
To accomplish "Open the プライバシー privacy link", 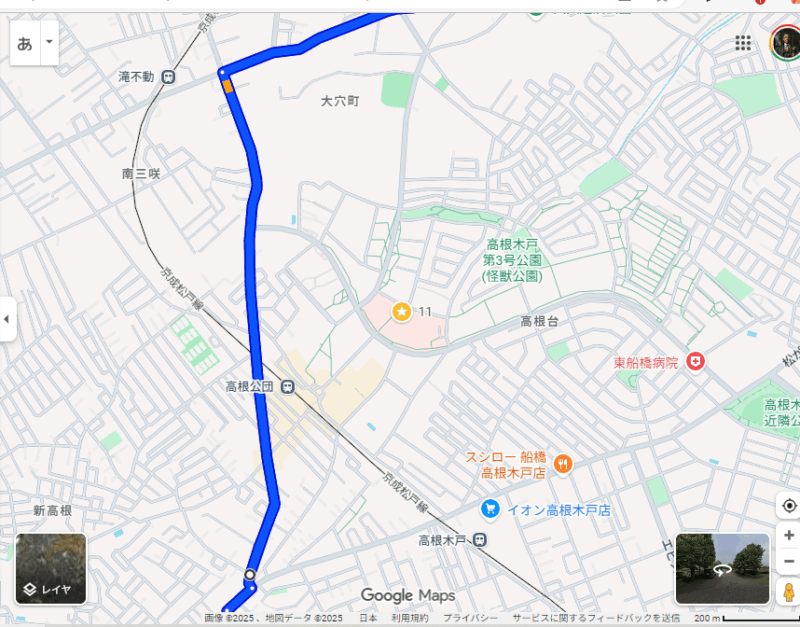I will click(x=464, y=618).
